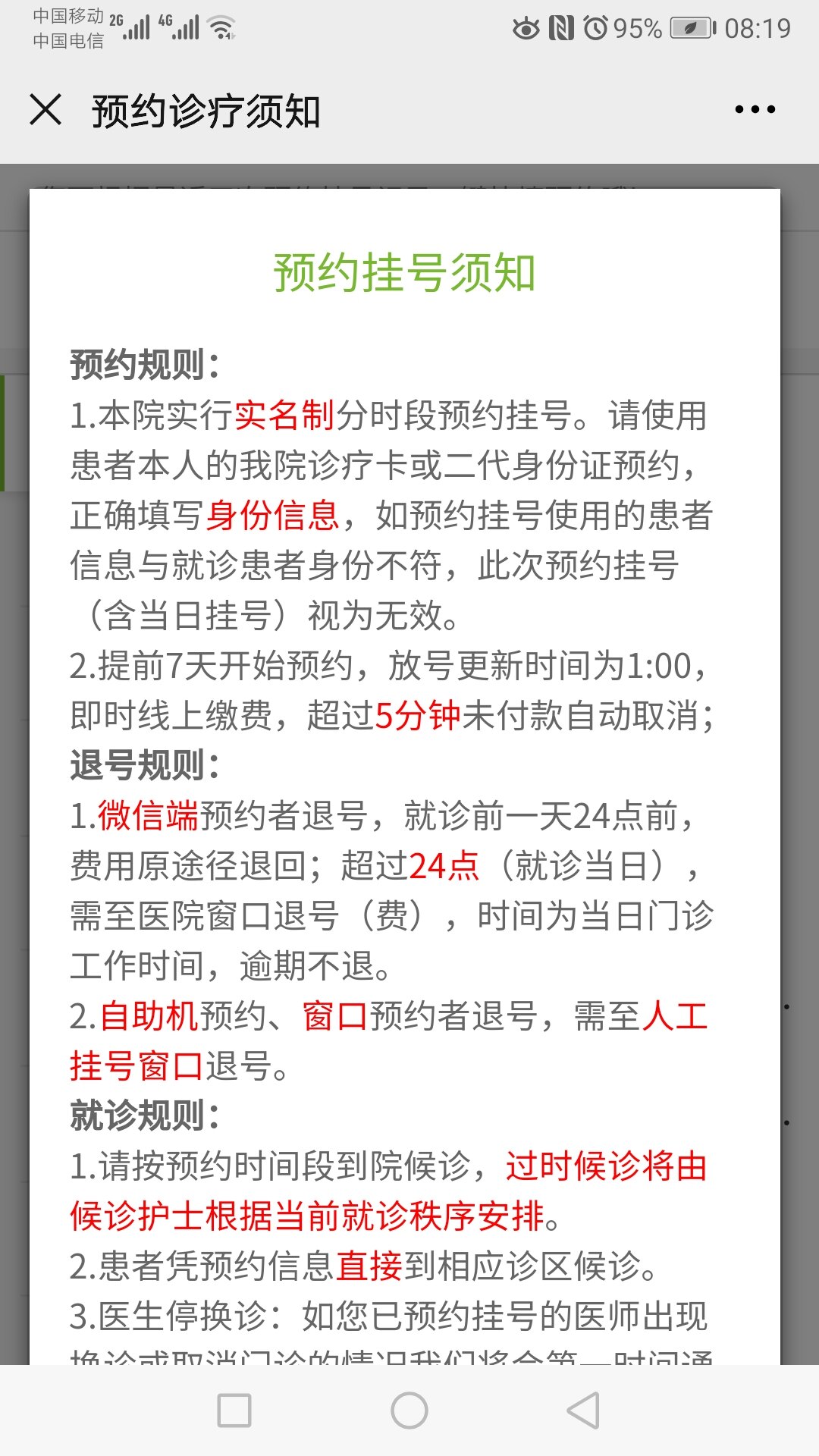Go to the home screen
This screenshot has height=1456, width=819.
(x=409, y=1411)
